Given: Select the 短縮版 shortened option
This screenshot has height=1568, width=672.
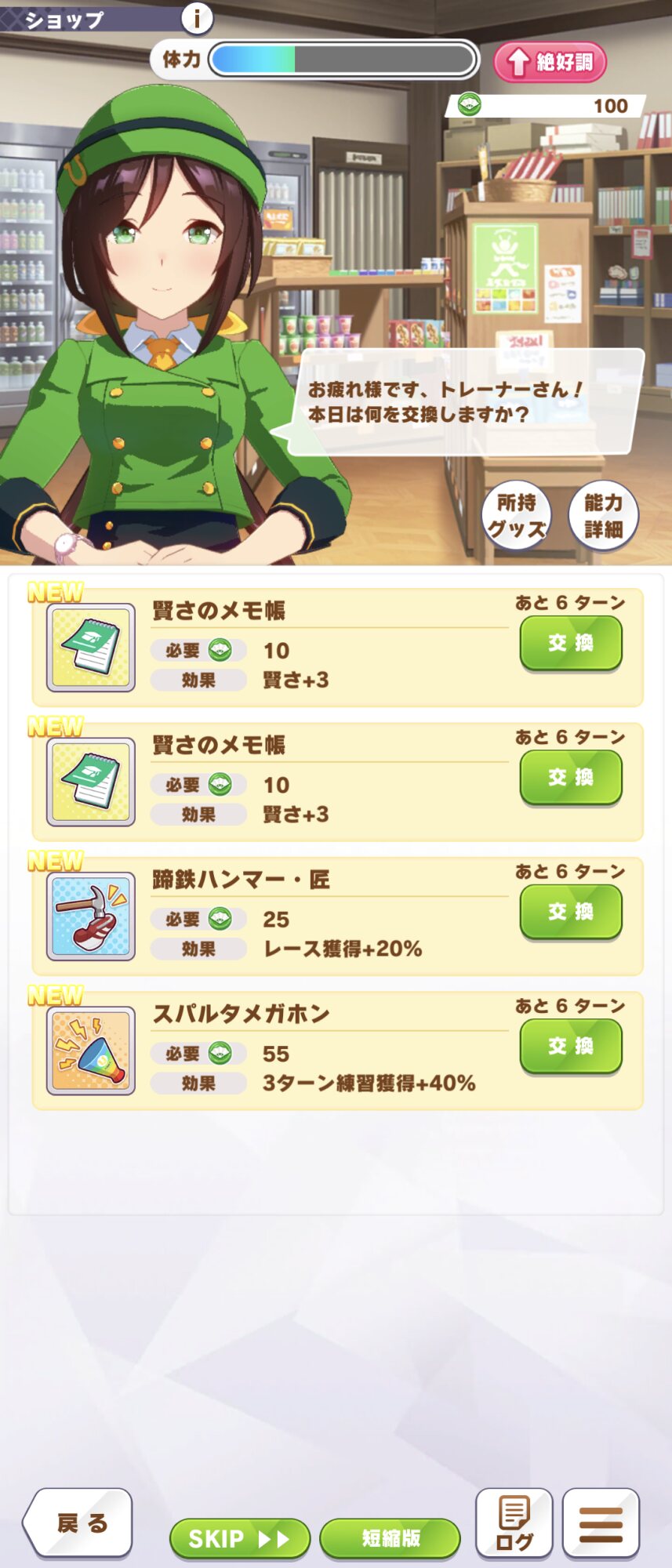Looking at the screenshot, I should point(390,1538).
